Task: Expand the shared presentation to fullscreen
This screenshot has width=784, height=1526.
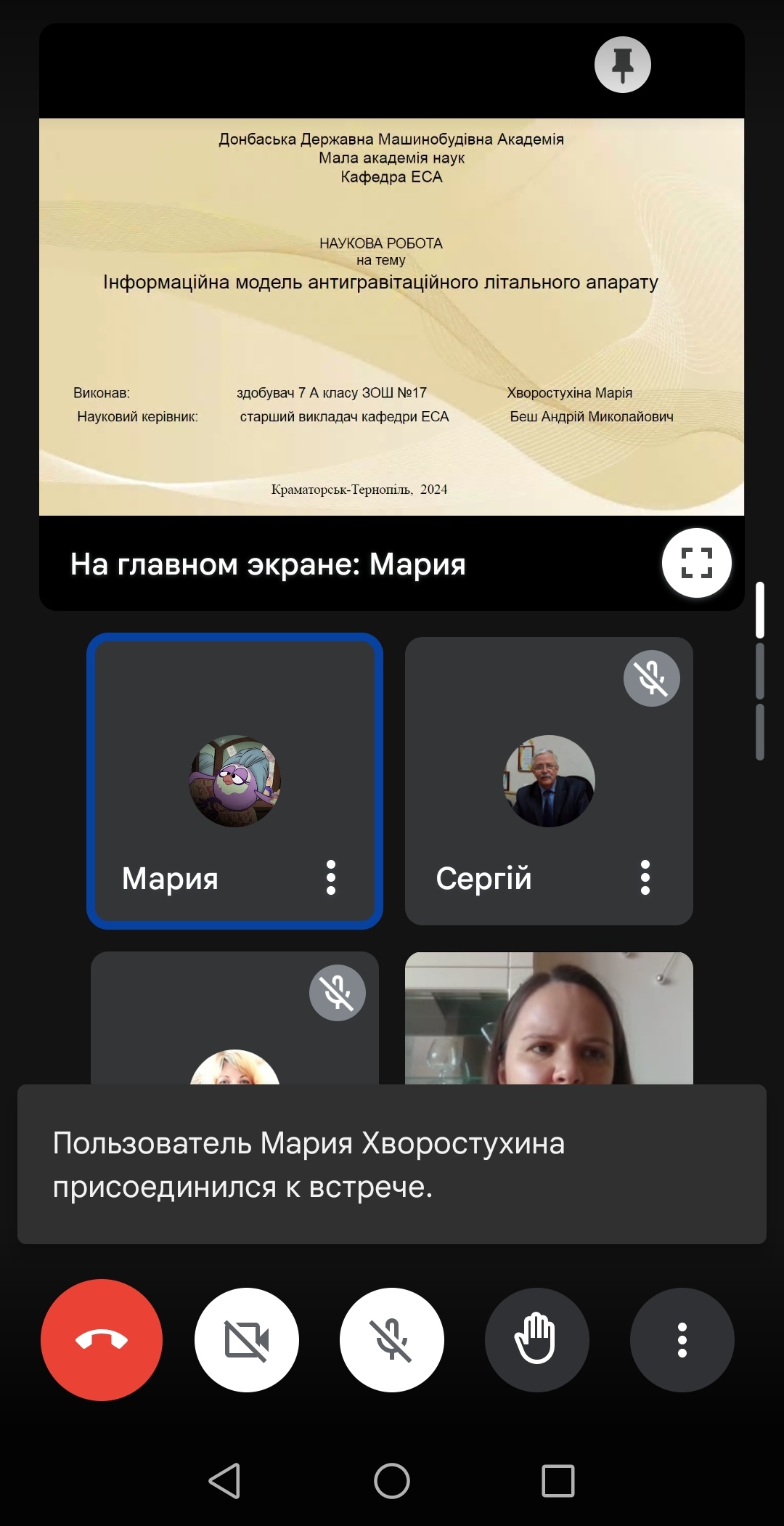Action: pos(696,563)
